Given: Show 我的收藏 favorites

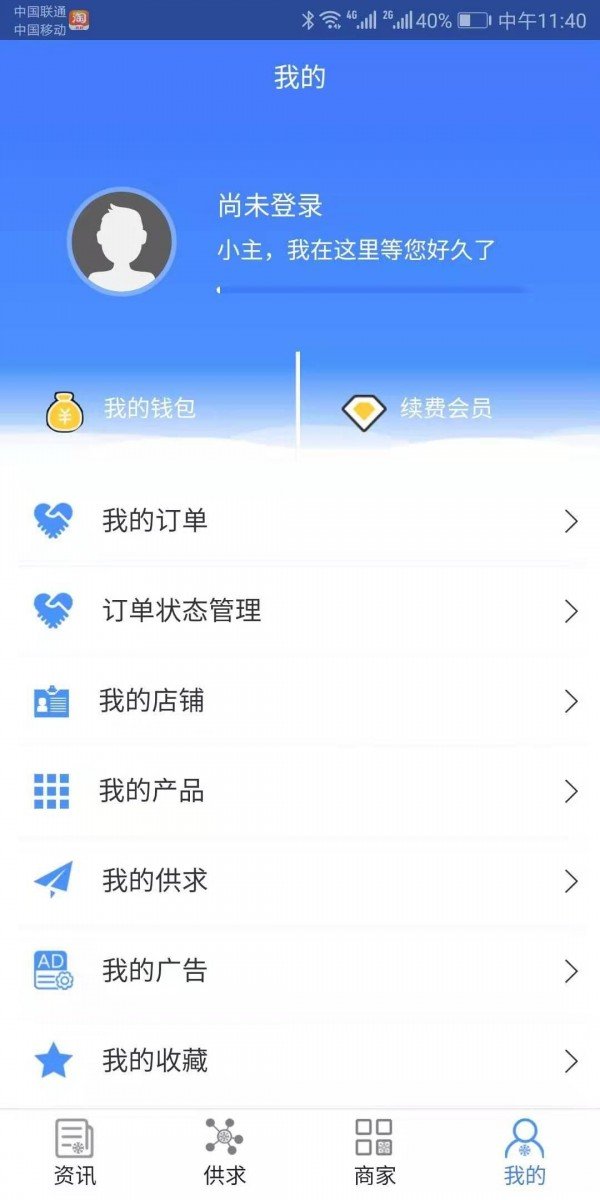Looking at the screenshot, I should (300, 1061).
